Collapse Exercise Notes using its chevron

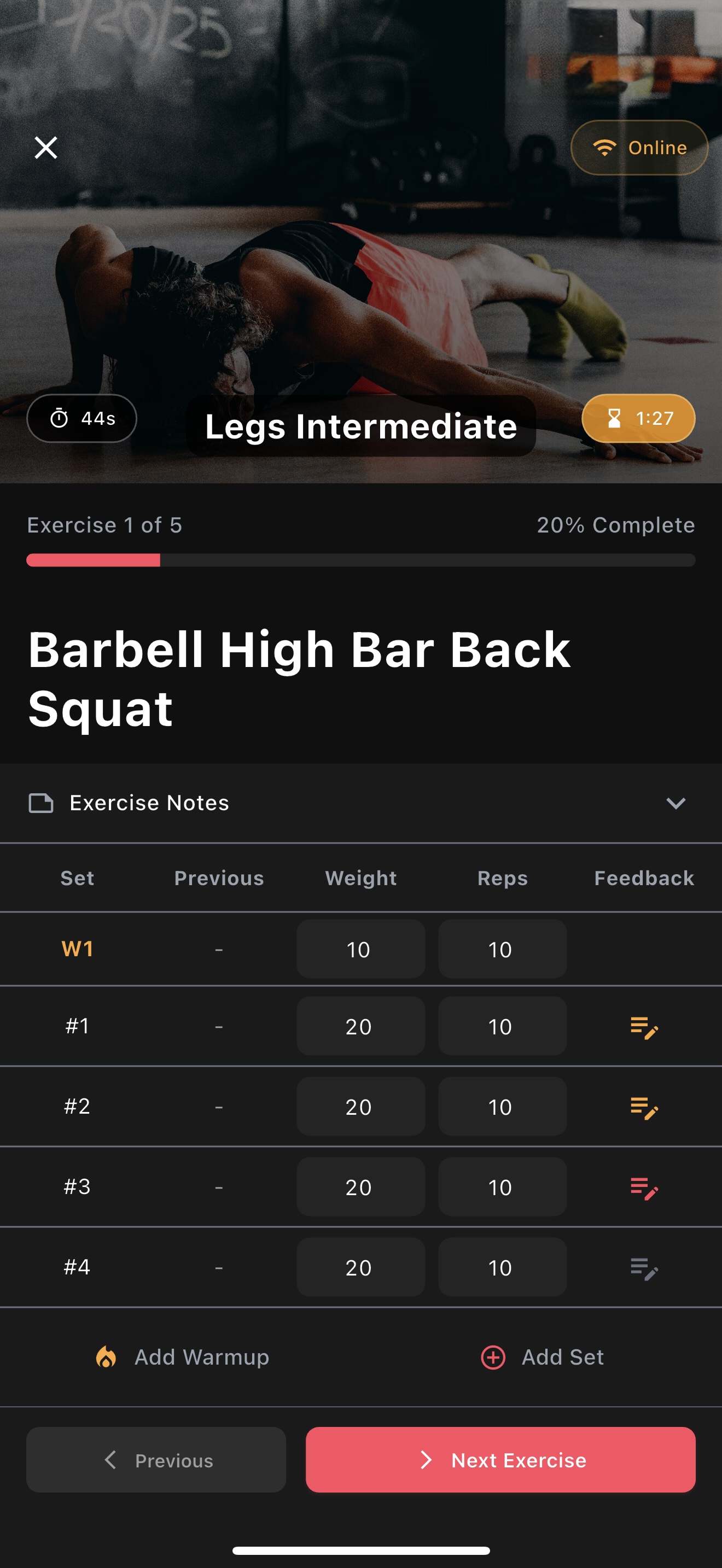676,804
